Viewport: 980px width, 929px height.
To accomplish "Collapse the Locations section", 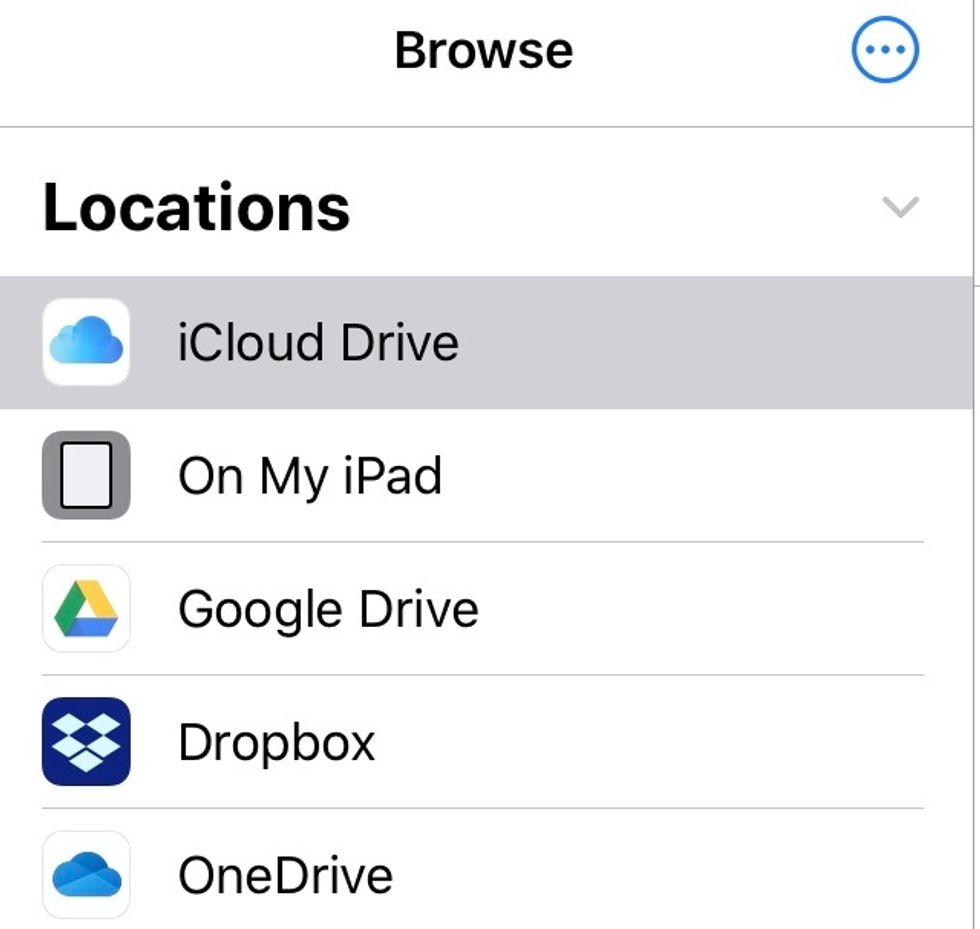I will (900, 207).
